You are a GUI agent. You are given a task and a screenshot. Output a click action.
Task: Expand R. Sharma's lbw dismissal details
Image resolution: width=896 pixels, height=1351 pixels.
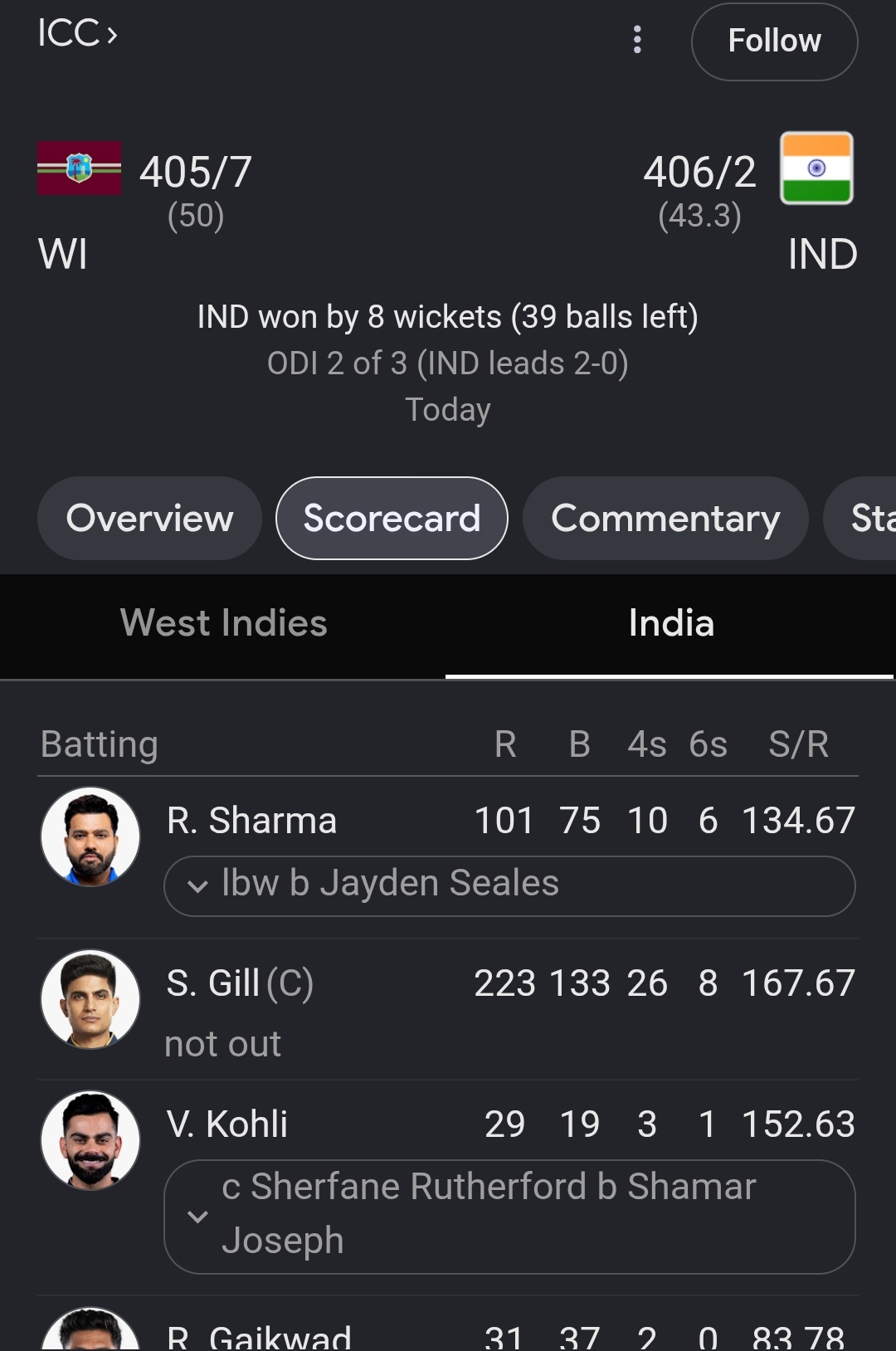tap(509, 885)
